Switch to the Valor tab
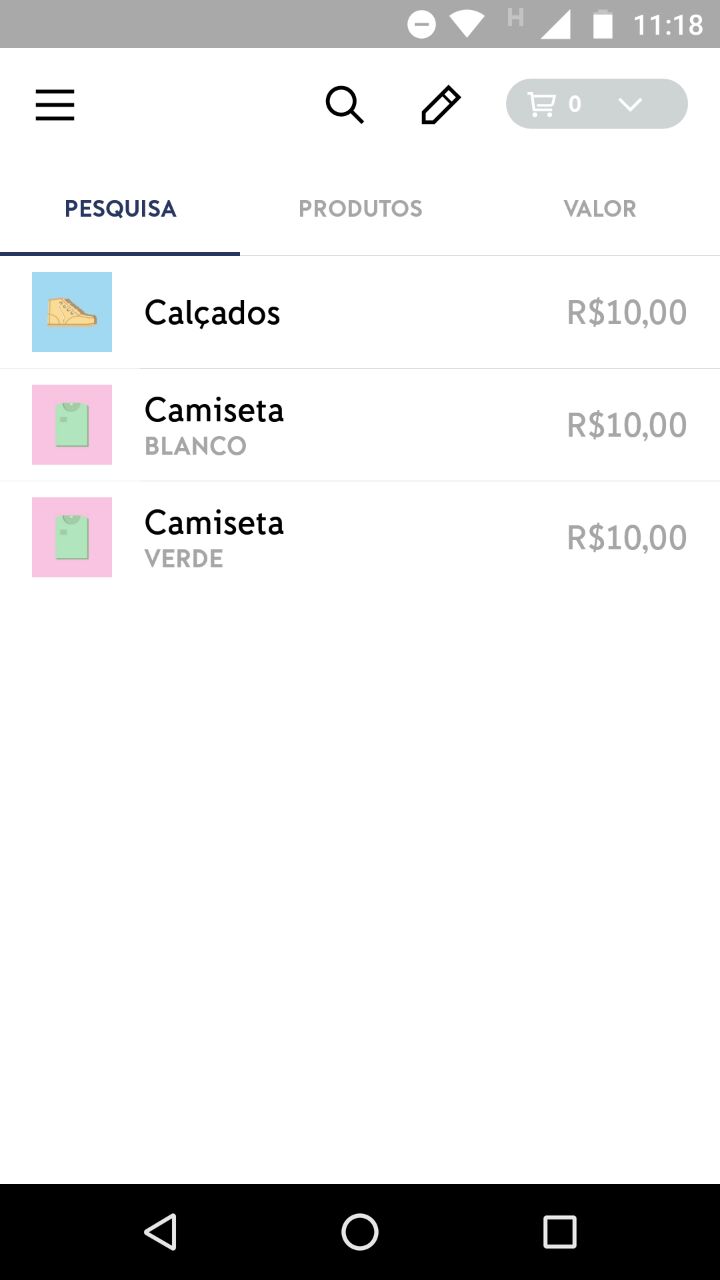Screen dimensions: 720x1280 tap(600, 209)
